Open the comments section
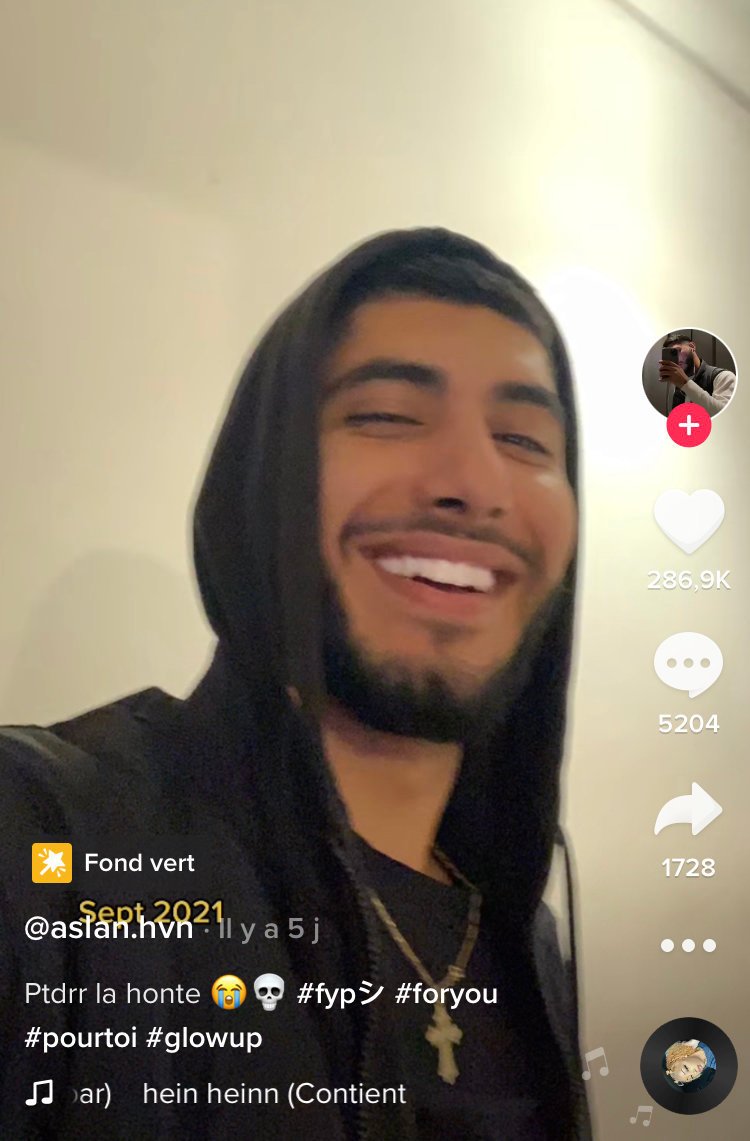The height and width of the screenshot is (1141, 750). tap(688, 664)
